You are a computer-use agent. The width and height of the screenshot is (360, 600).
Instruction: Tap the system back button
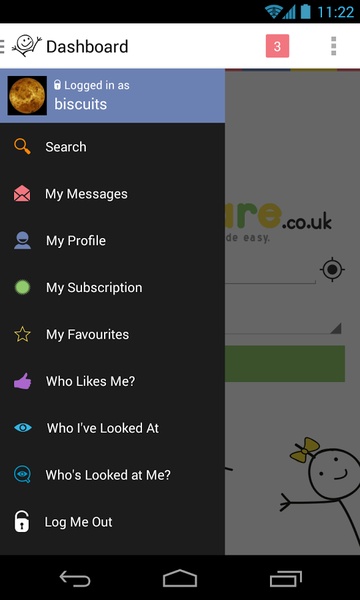click(x=75, y=578)
